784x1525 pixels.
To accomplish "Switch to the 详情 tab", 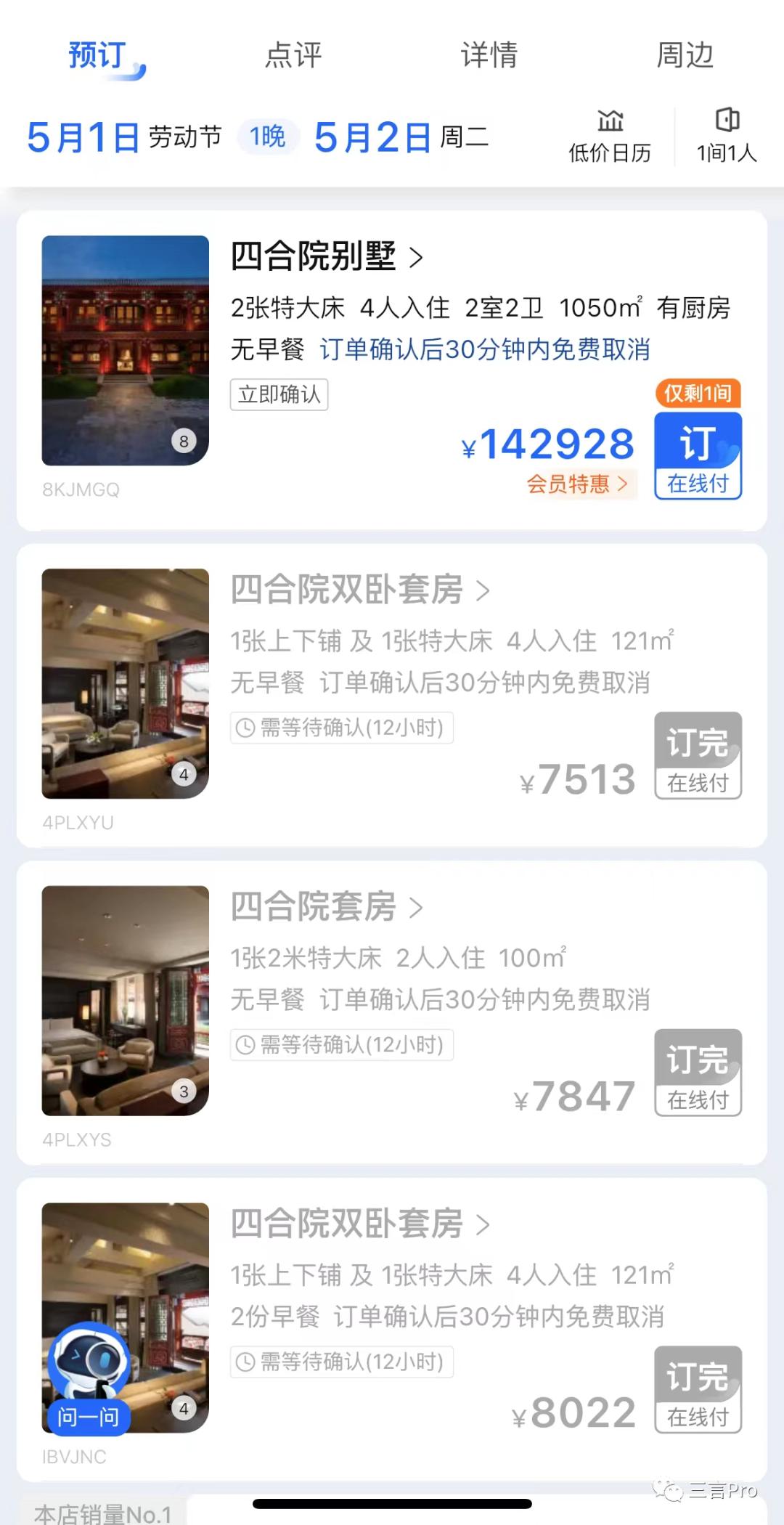I will (x=489, y=55).
